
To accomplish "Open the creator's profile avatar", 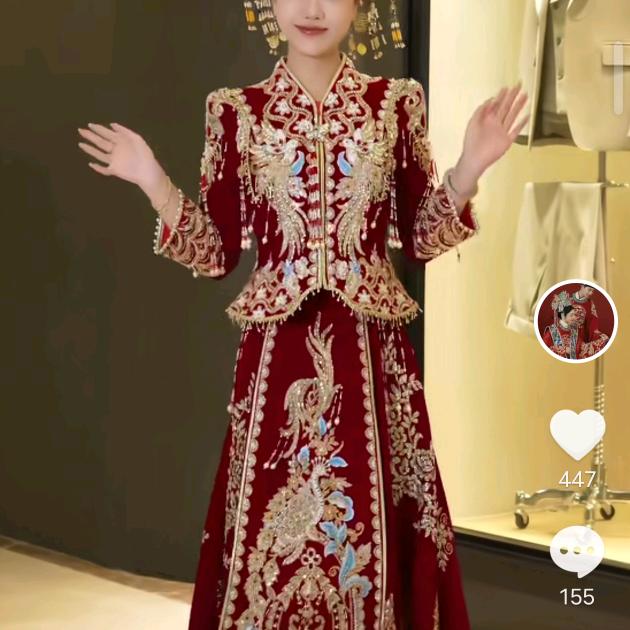I will 576,321.
